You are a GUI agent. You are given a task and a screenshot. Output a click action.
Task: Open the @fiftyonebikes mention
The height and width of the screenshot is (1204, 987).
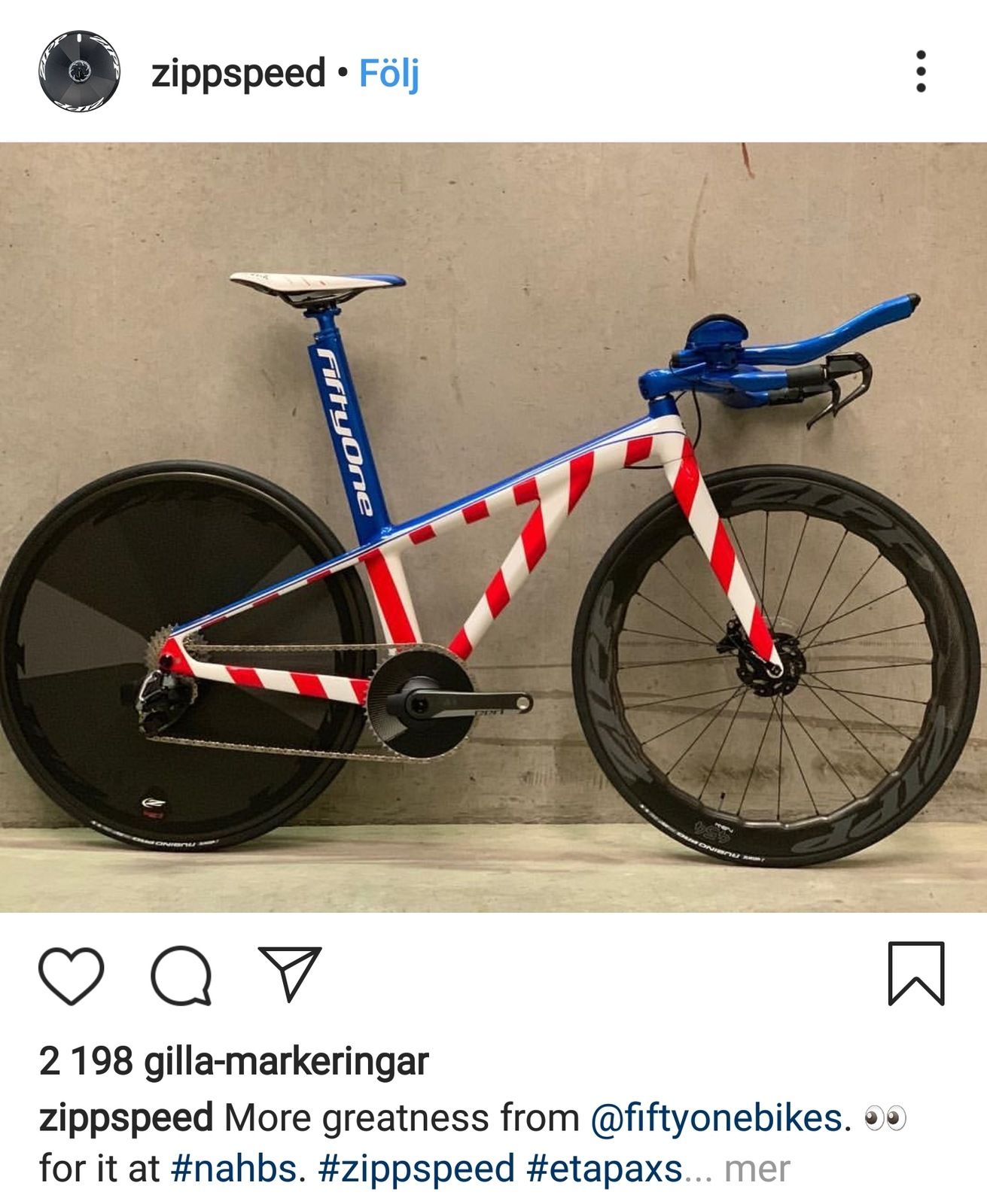(x=716, y=1118)
